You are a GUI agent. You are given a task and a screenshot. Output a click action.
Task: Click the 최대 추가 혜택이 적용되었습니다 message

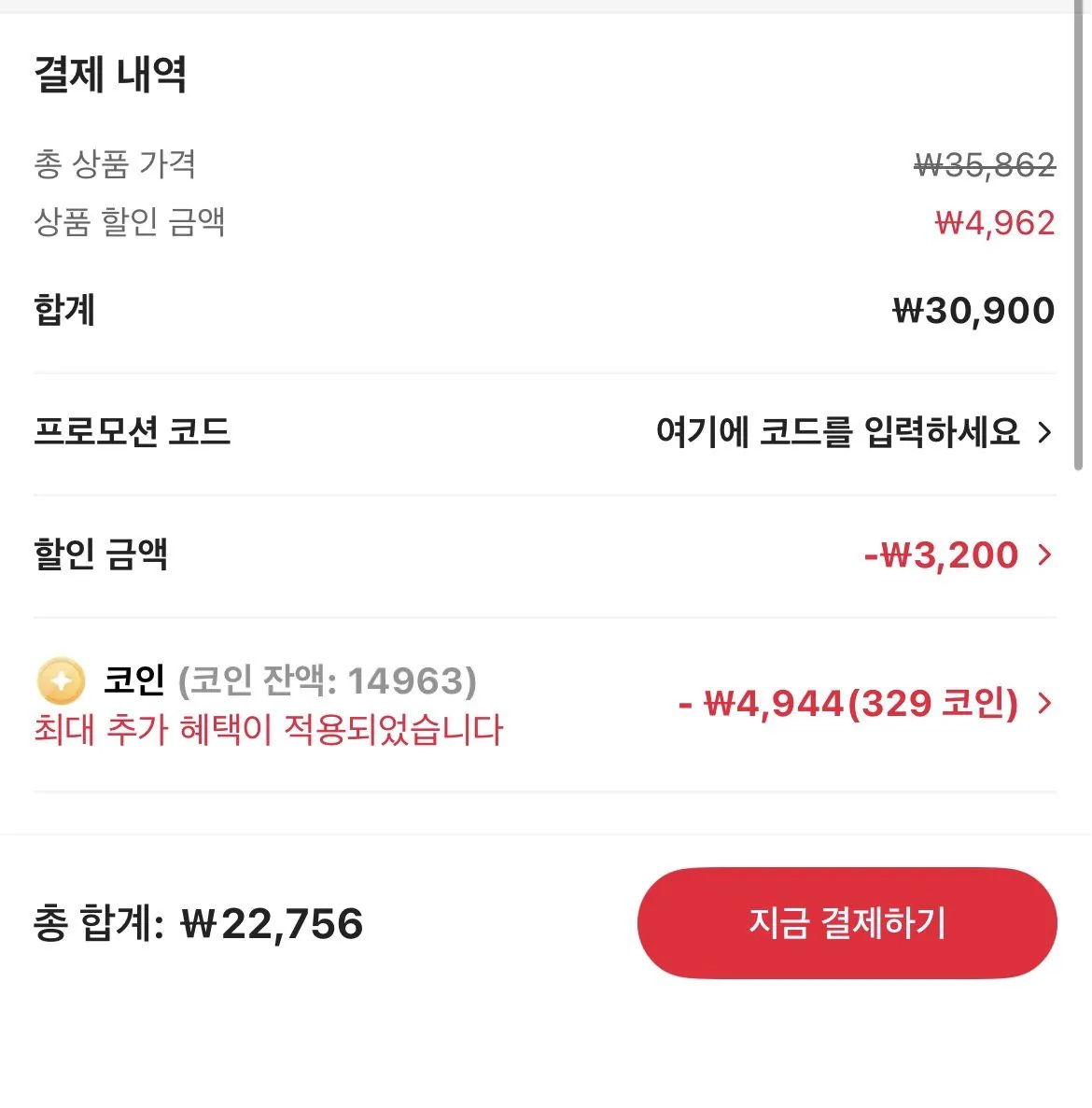266,732
